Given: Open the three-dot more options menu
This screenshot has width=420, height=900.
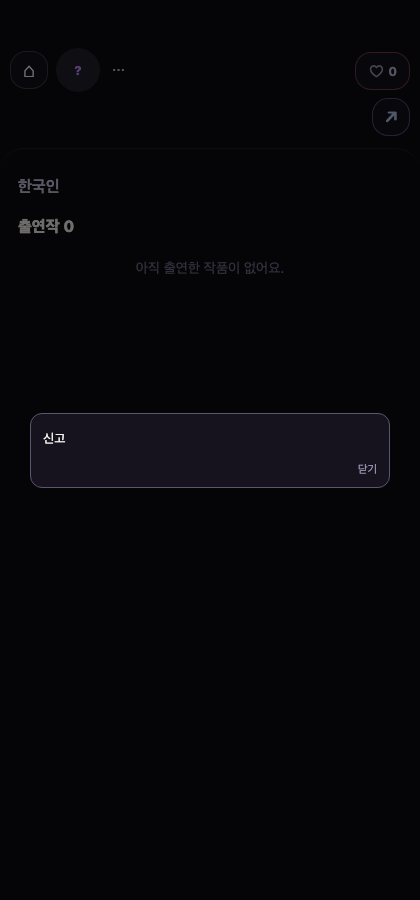Looking at the screenshot, I should (x=118, y=70).
